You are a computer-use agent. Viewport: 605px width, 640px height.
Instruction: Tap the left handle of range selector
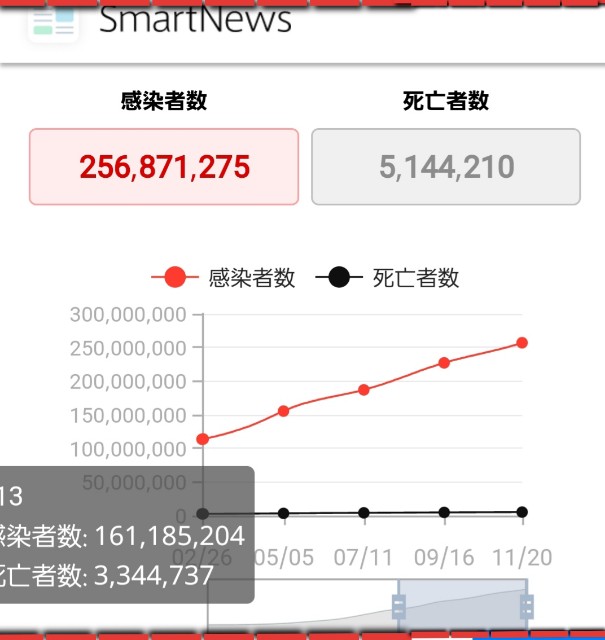[x=399, y=606]
